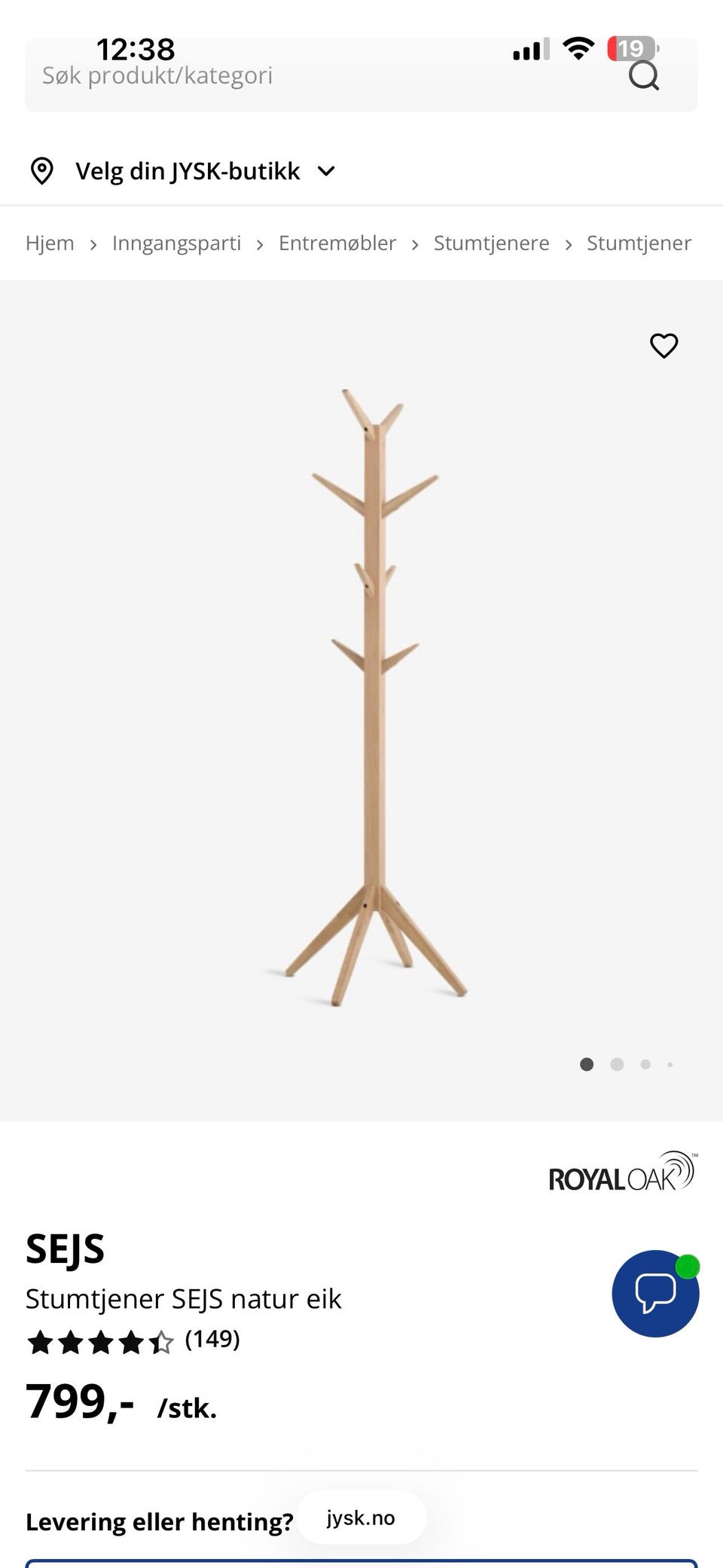723x1568 pixels.
Task: Open the Inngangsparti breadcrumb
Action: (176, 243)
